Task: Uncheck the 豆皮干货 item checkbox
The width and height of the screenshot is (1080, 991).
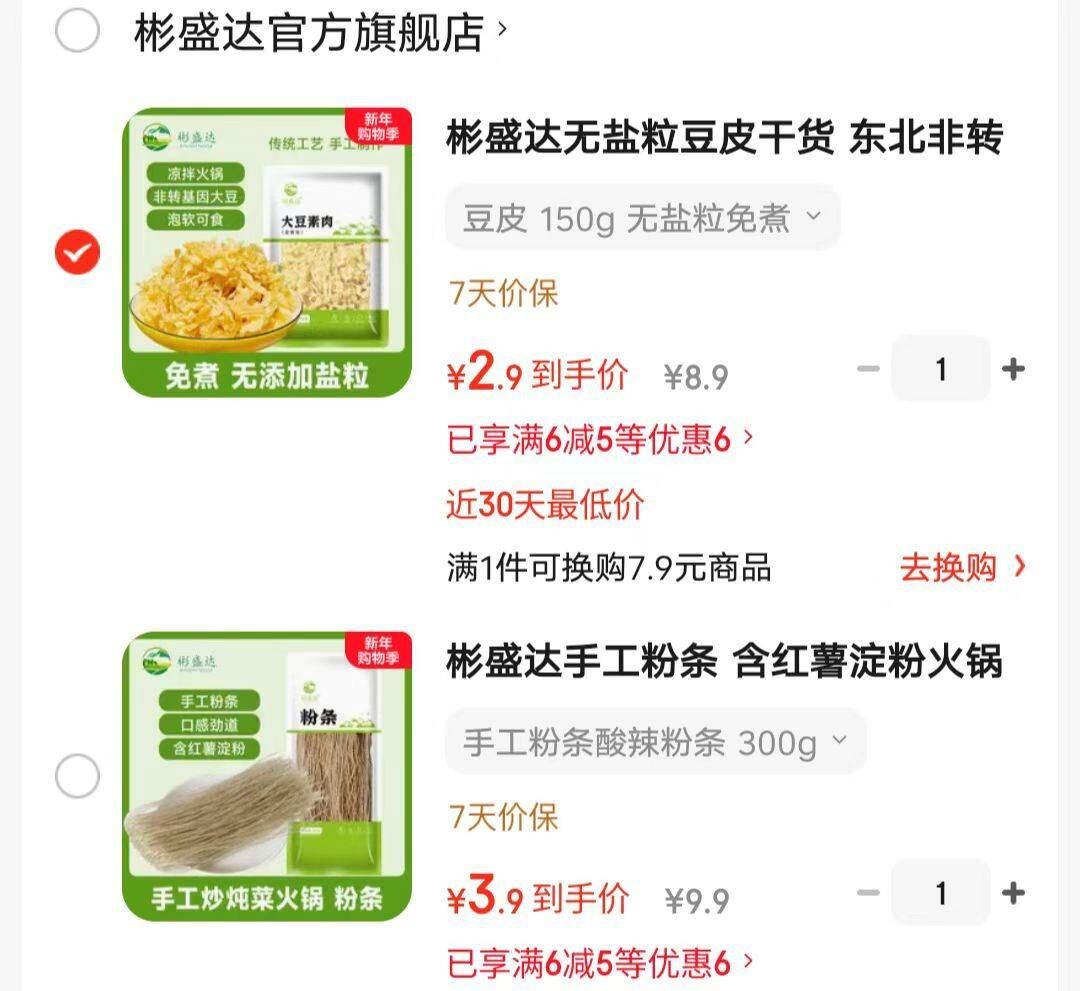Action: 77,252
